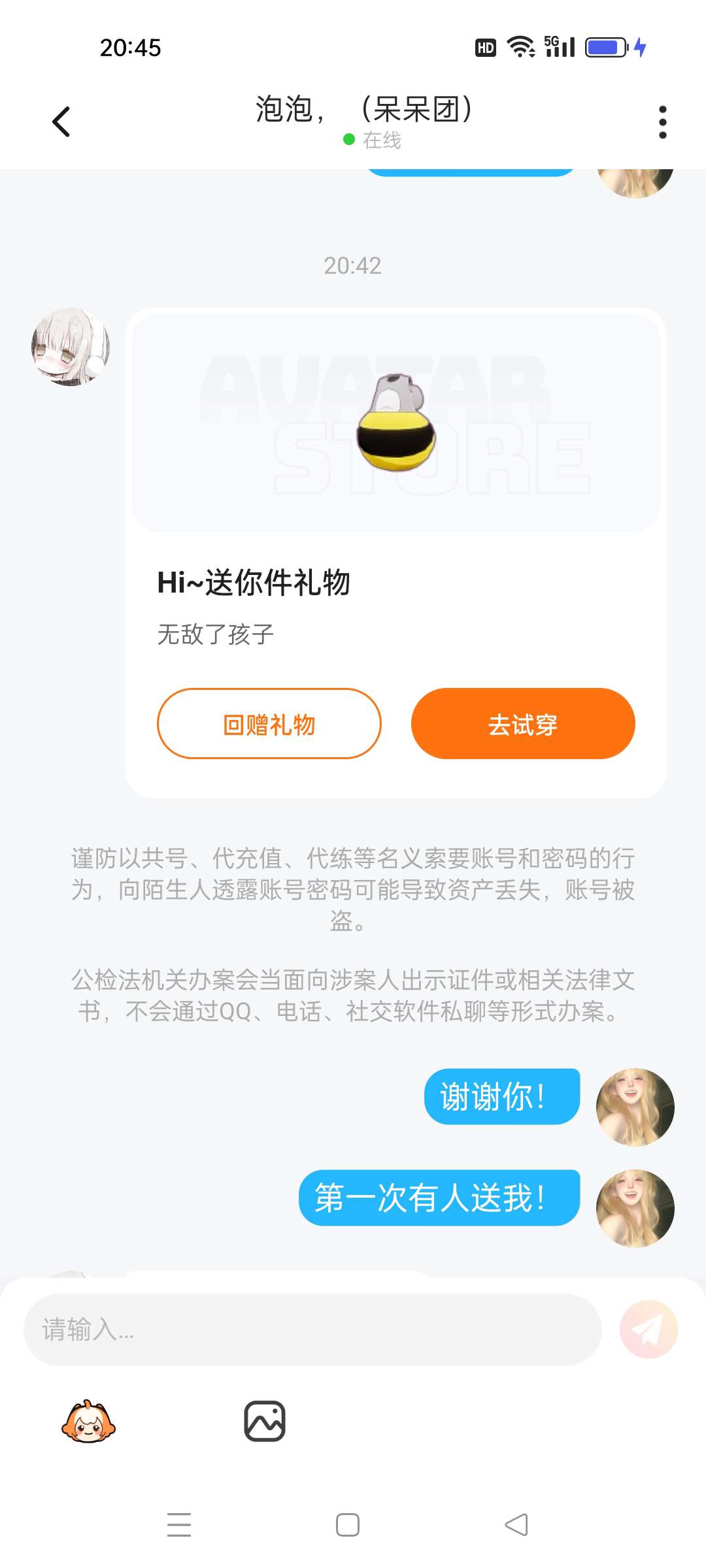View the bee gift item card
This screenshot has width=706, height=1568.
(396, 423)
